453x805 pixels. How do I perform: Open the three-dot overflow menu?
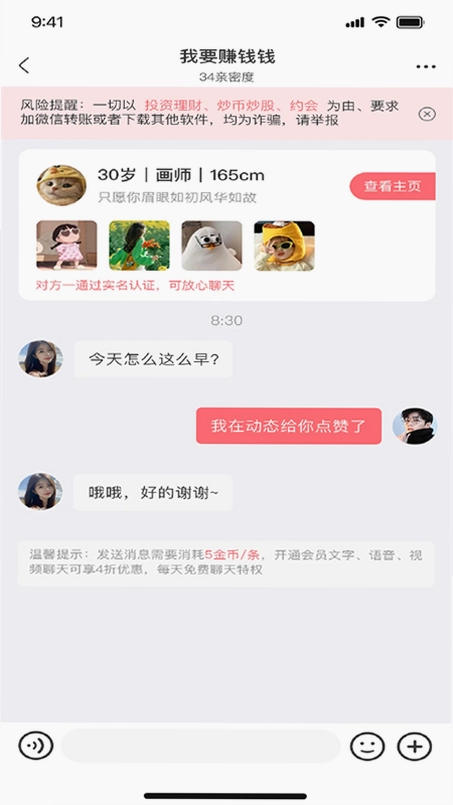point(426,67)
